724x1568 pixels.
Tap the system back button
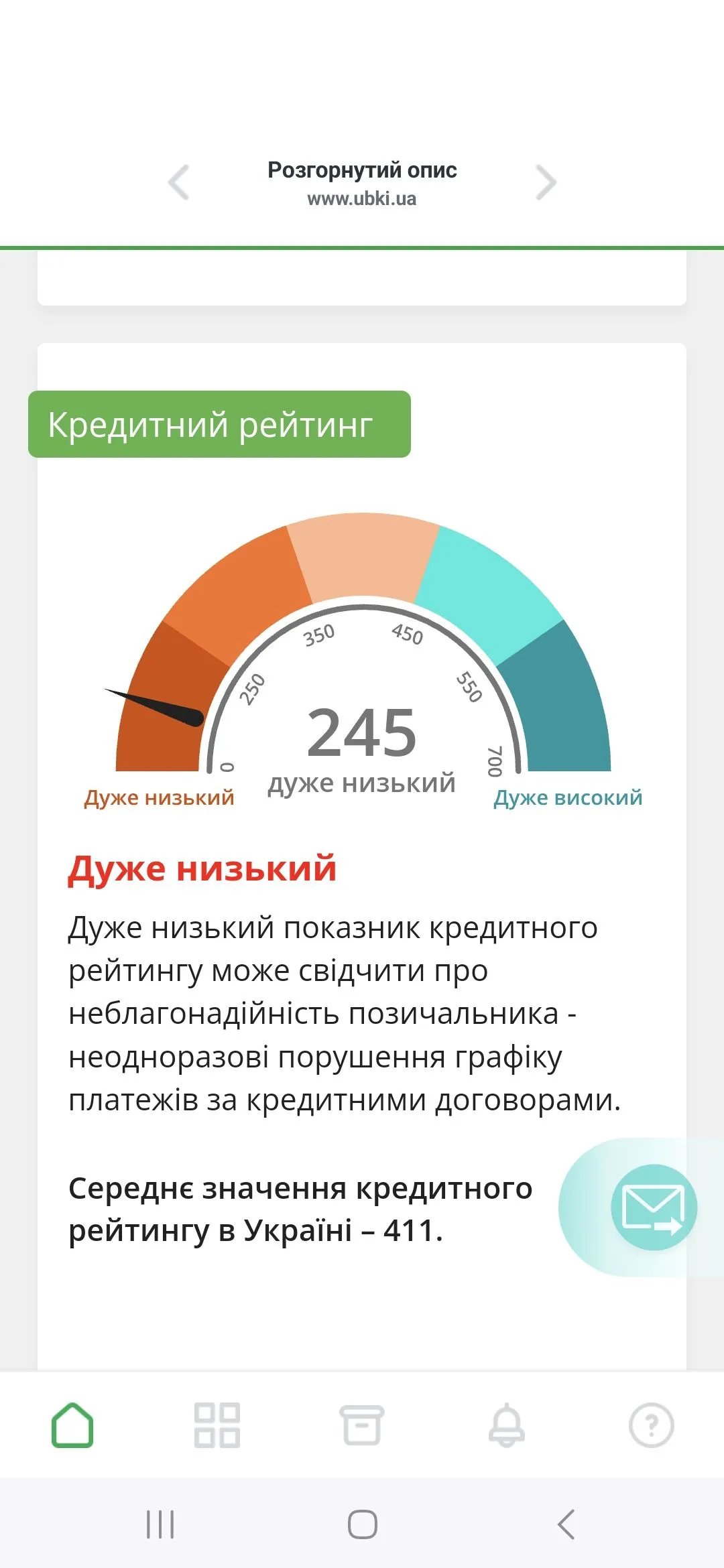[x=566, y=1524]
